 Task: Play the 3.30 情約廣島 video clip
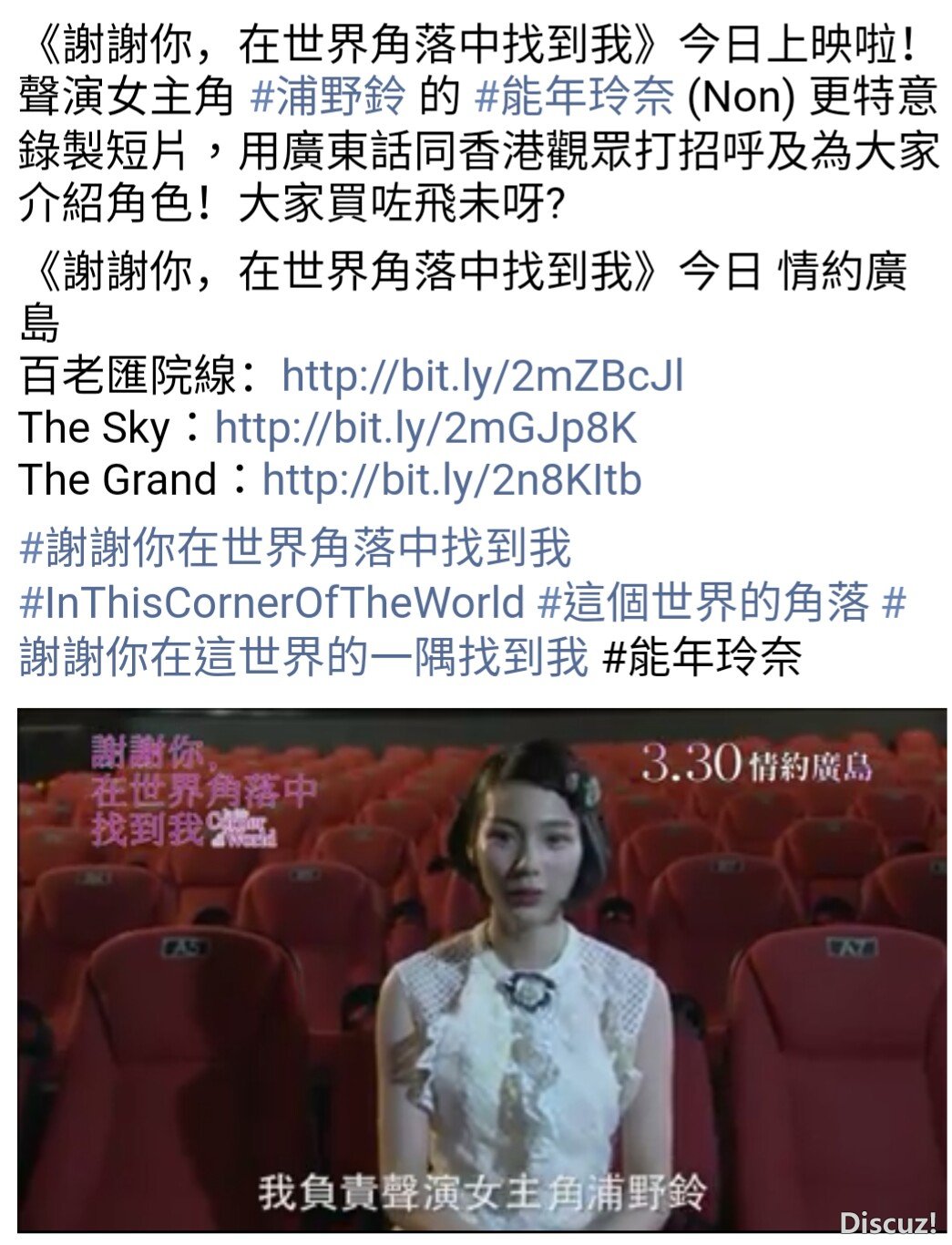tap(482, 971)
